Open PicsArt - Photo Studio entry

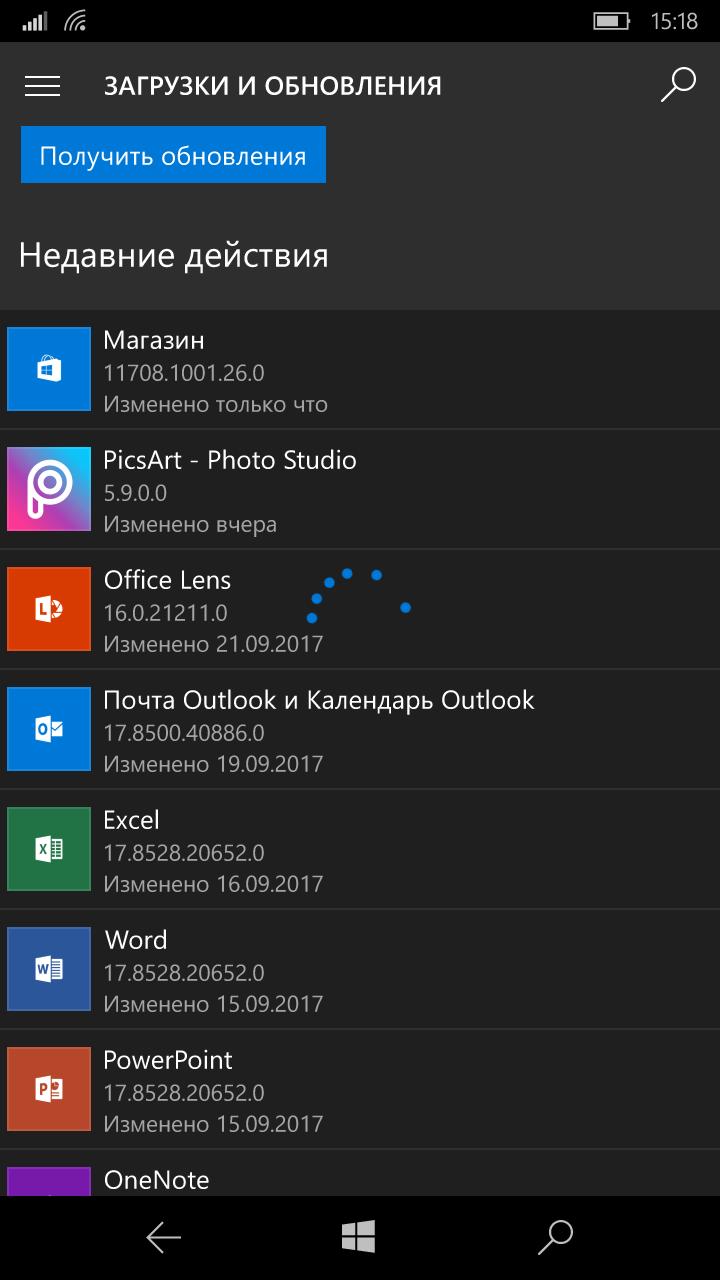(x=360, y=490)
